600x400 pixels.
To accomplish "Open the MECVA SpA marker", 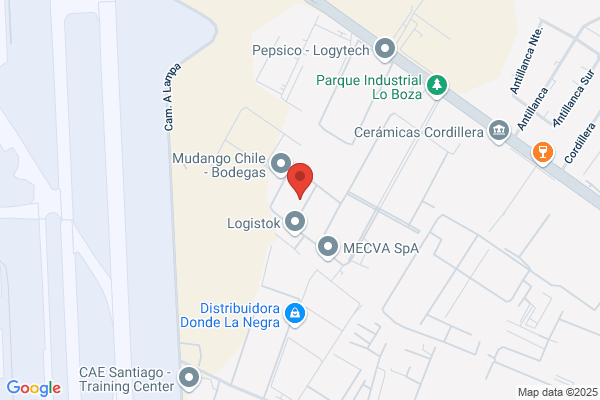I will coord(328,248).
